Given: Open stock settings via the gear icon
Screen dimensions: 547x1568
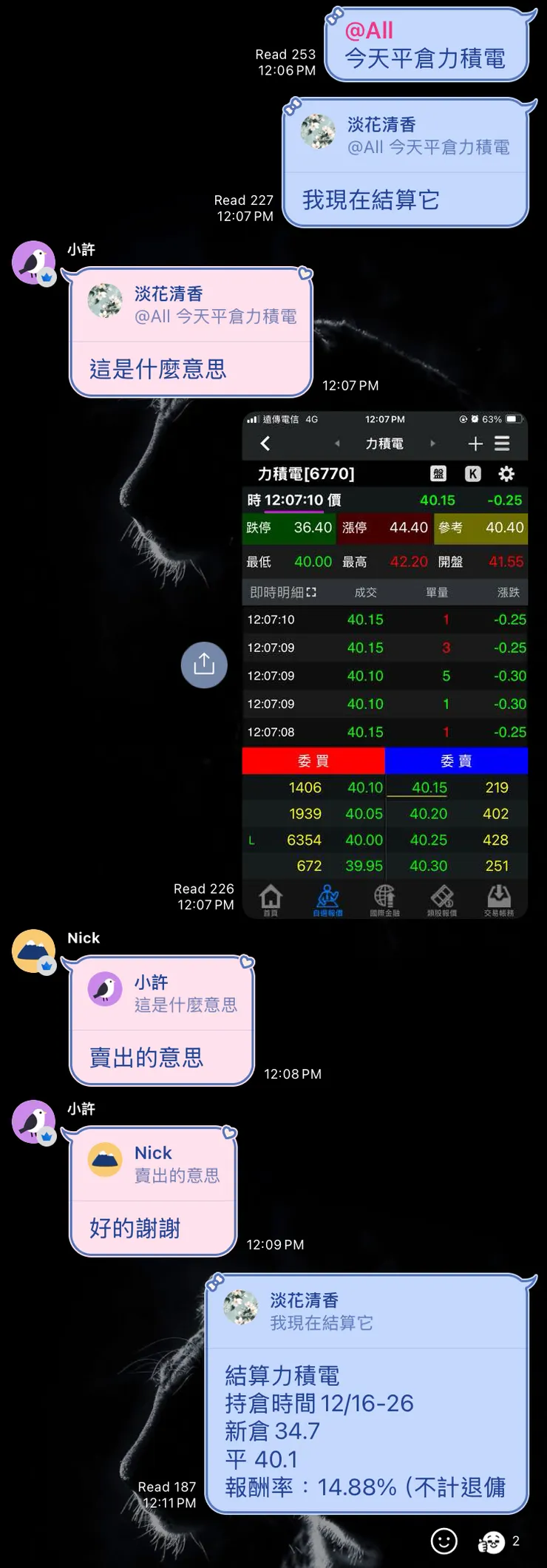Looking at the screenshot, I should pyautogui.click(x=506, y=474).
